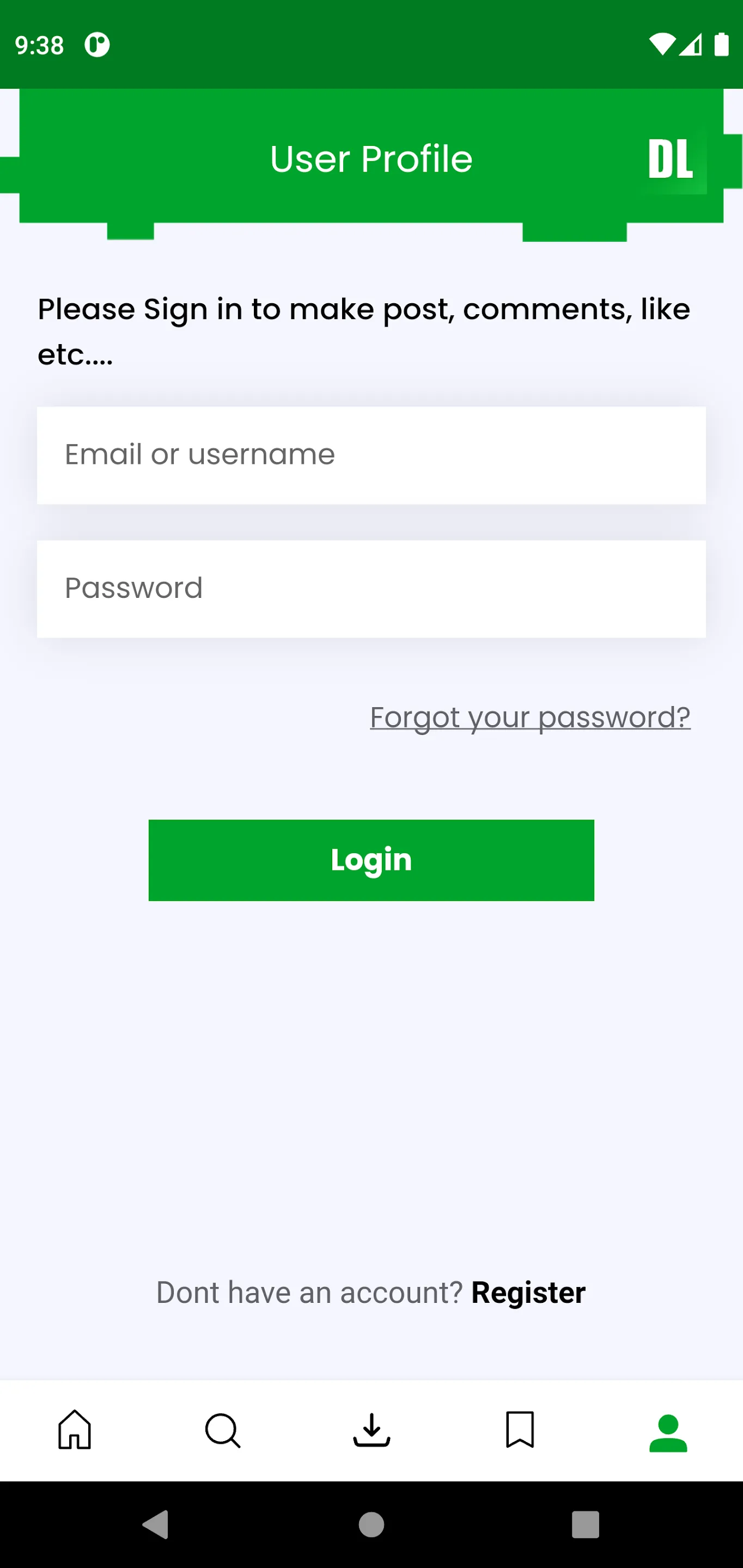Tap the green Login button
Viewport: 743px width, 1568px height.
pos(371,860)
